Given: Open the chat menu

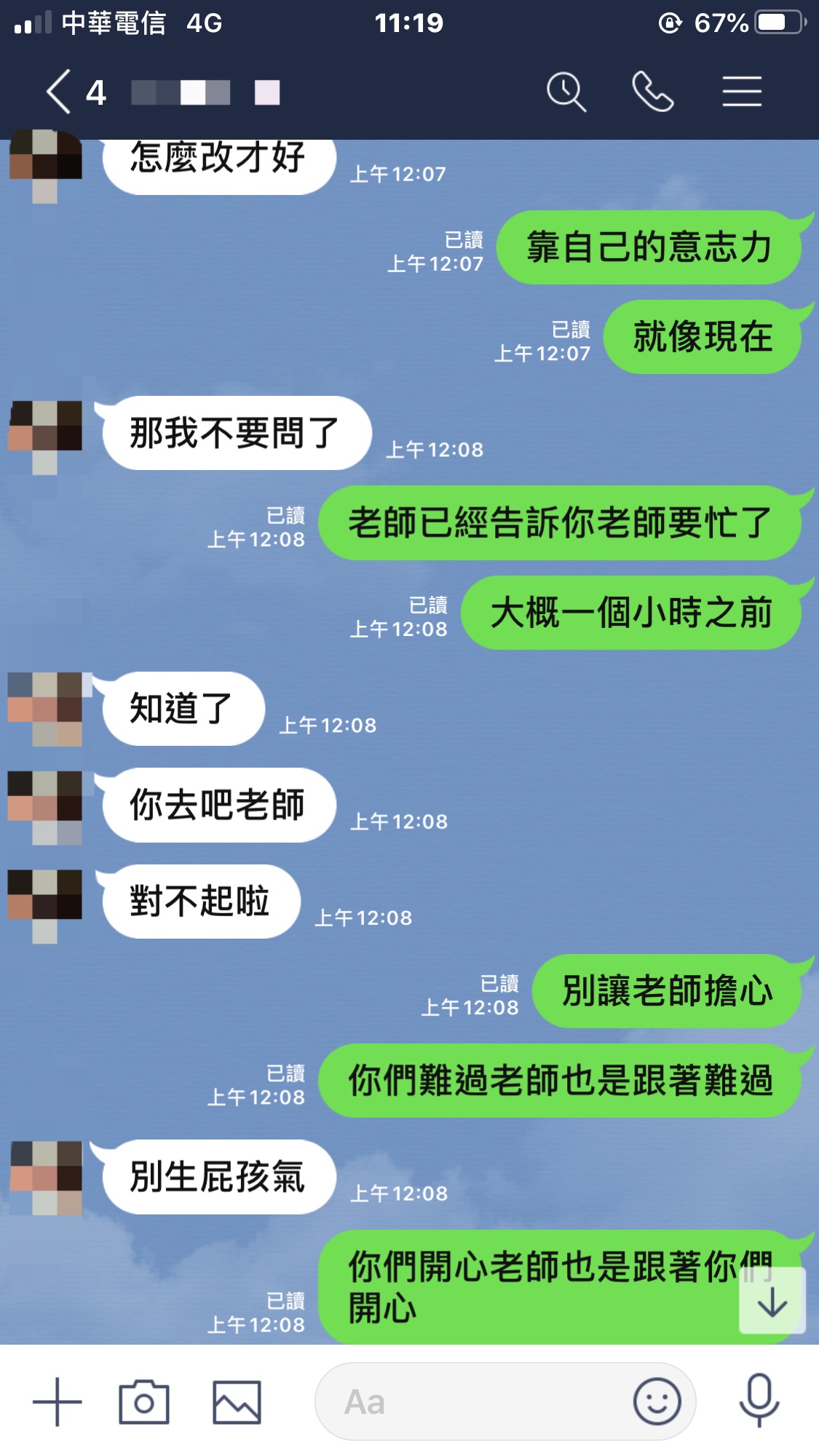Looking at the screenshot, I should 741,92.
